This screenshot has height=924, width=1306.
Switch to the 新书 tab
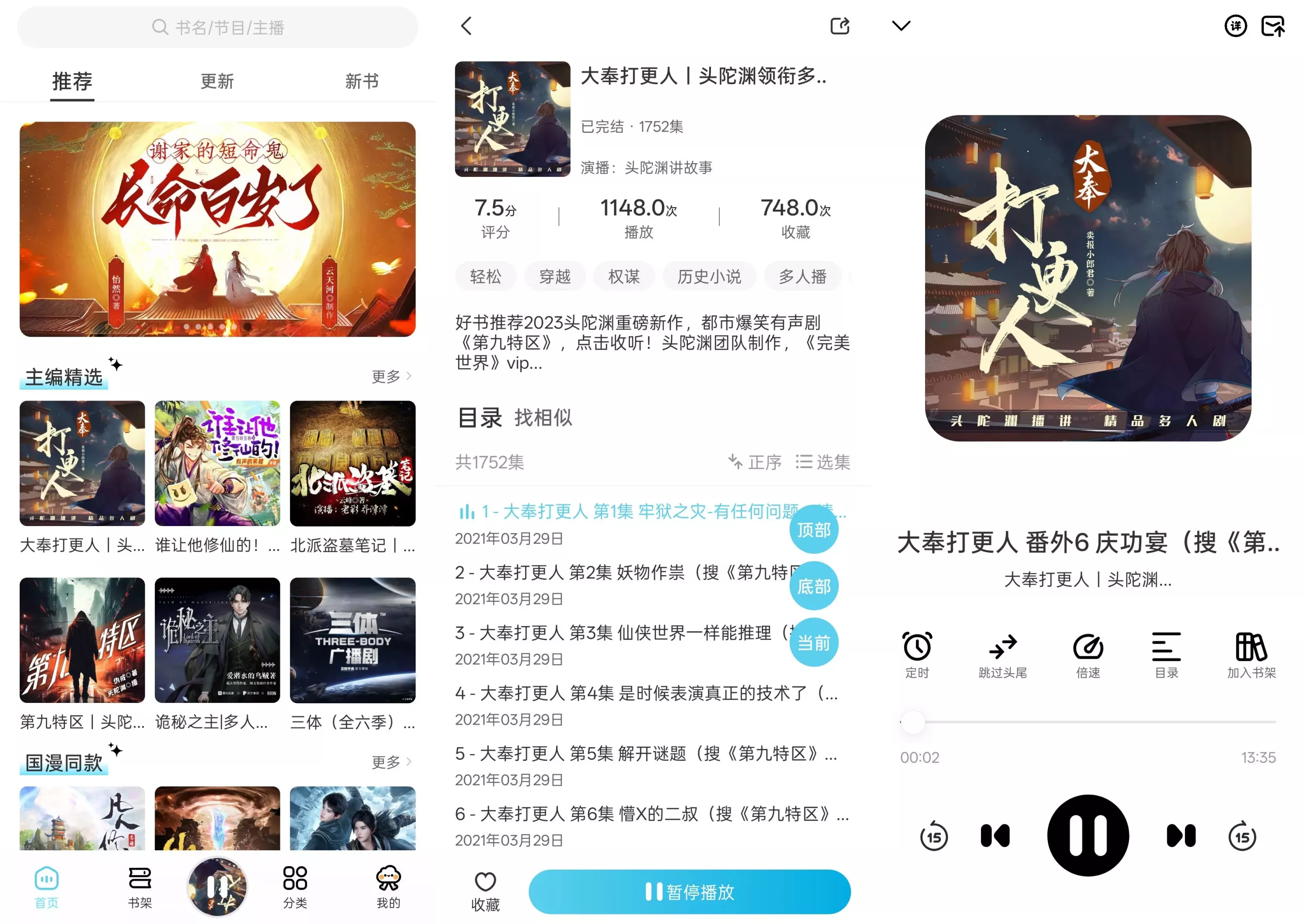(x=361, y=81)
